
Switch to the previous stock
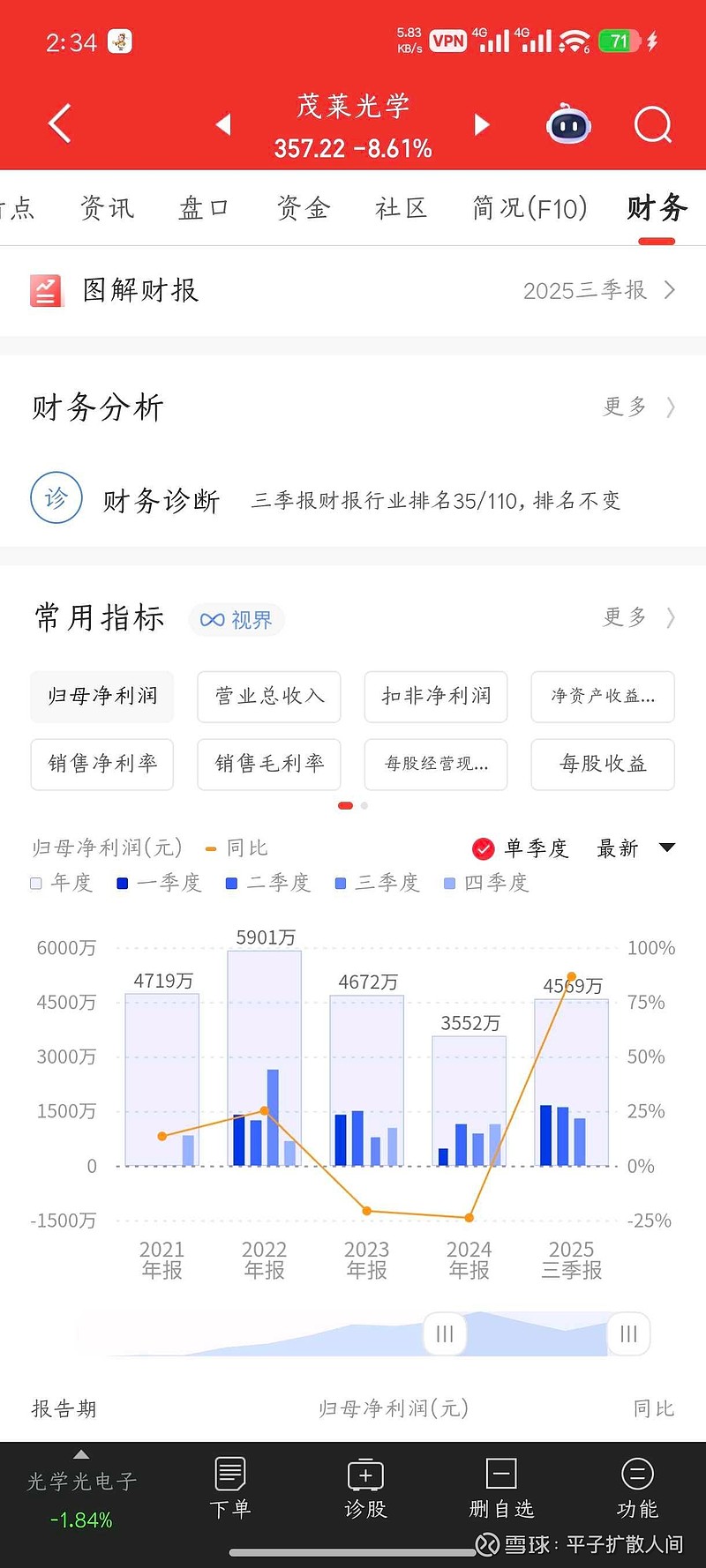[223, 124]
